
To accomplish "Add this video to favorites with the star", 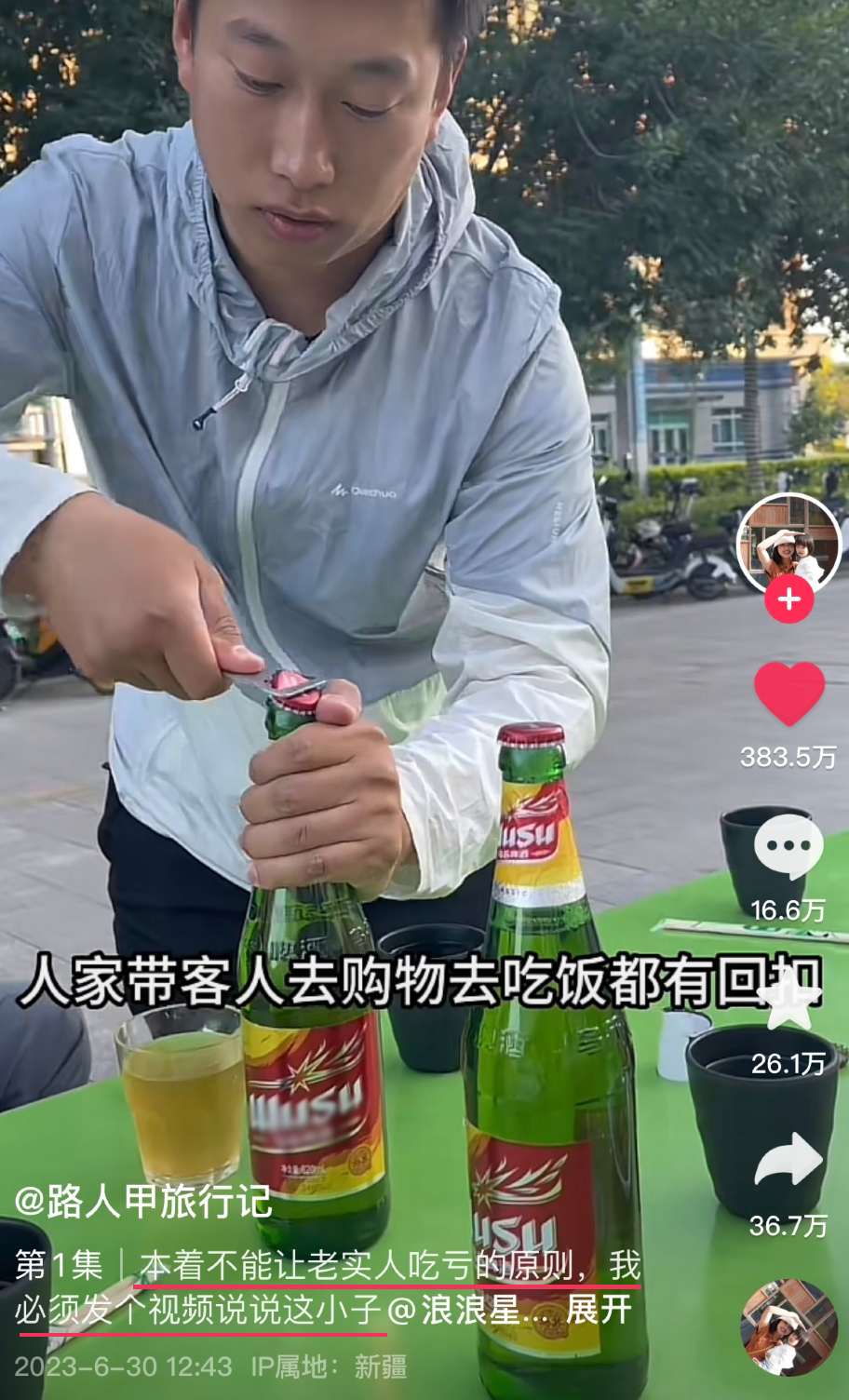I will 788,1005.
